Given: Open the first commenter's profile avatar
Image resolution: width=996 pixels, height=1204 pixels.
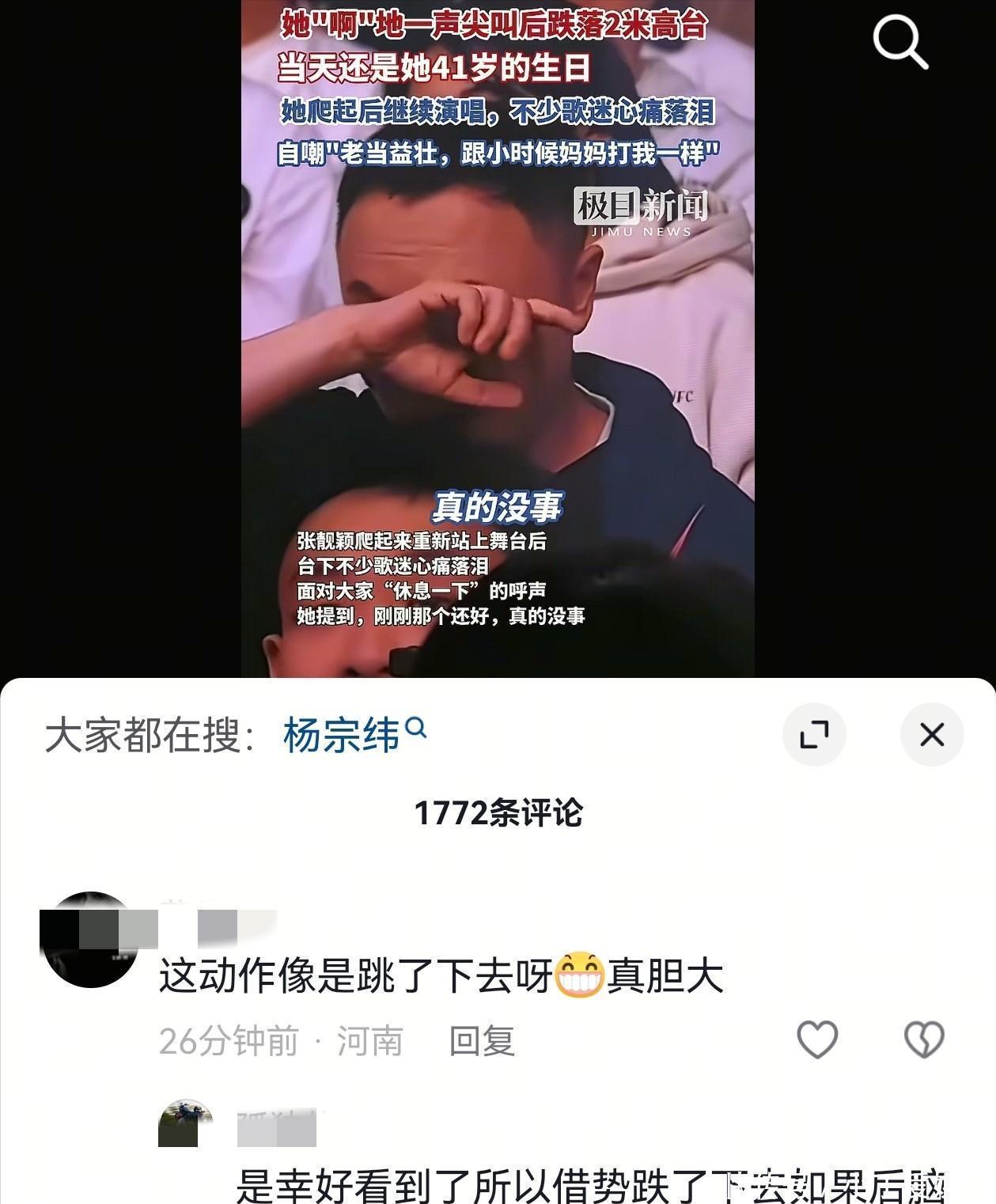Looking at the screenshot, I should click(90, 939).
